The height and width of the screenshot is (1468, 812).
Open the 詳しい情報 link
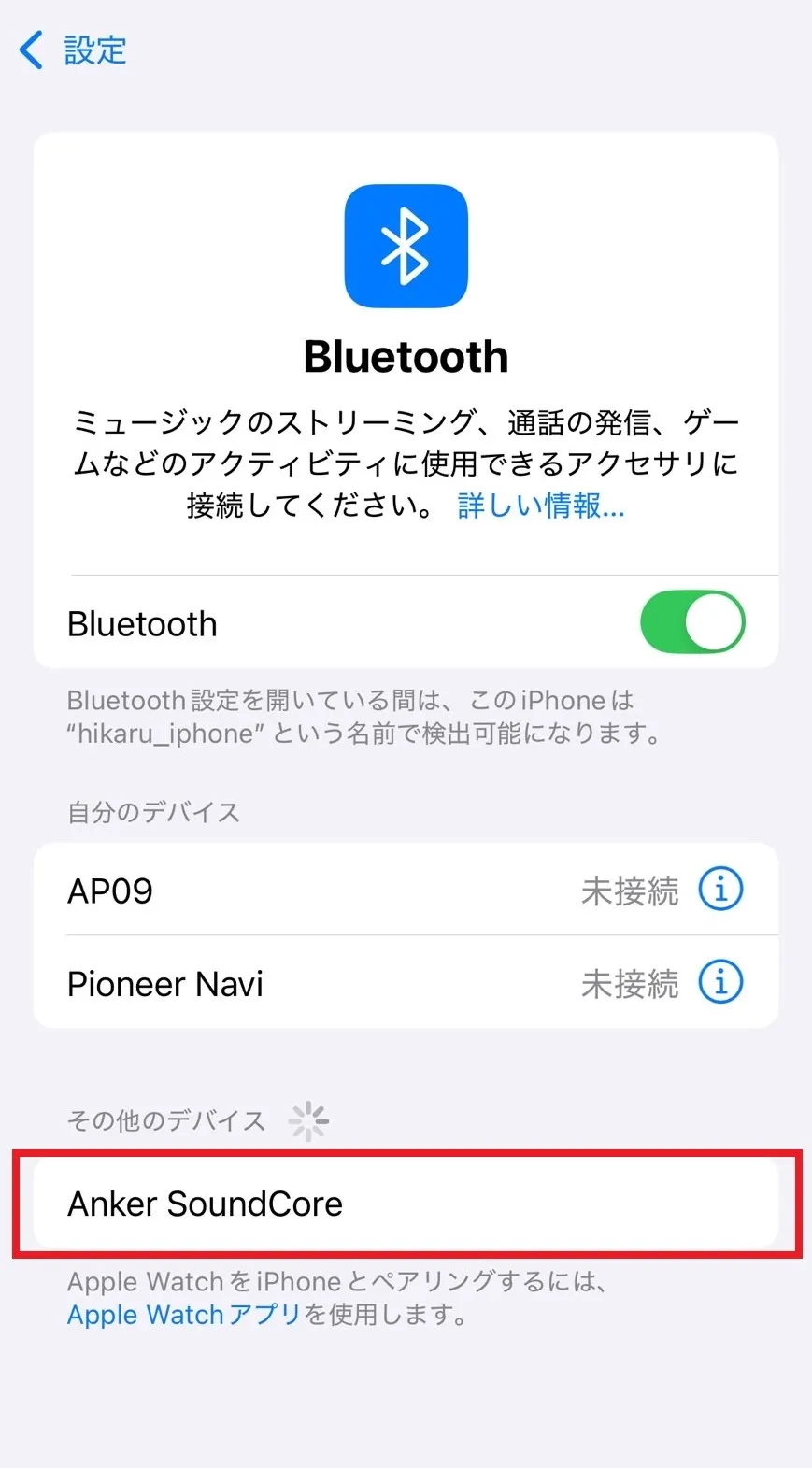click(x=540, y=506)
